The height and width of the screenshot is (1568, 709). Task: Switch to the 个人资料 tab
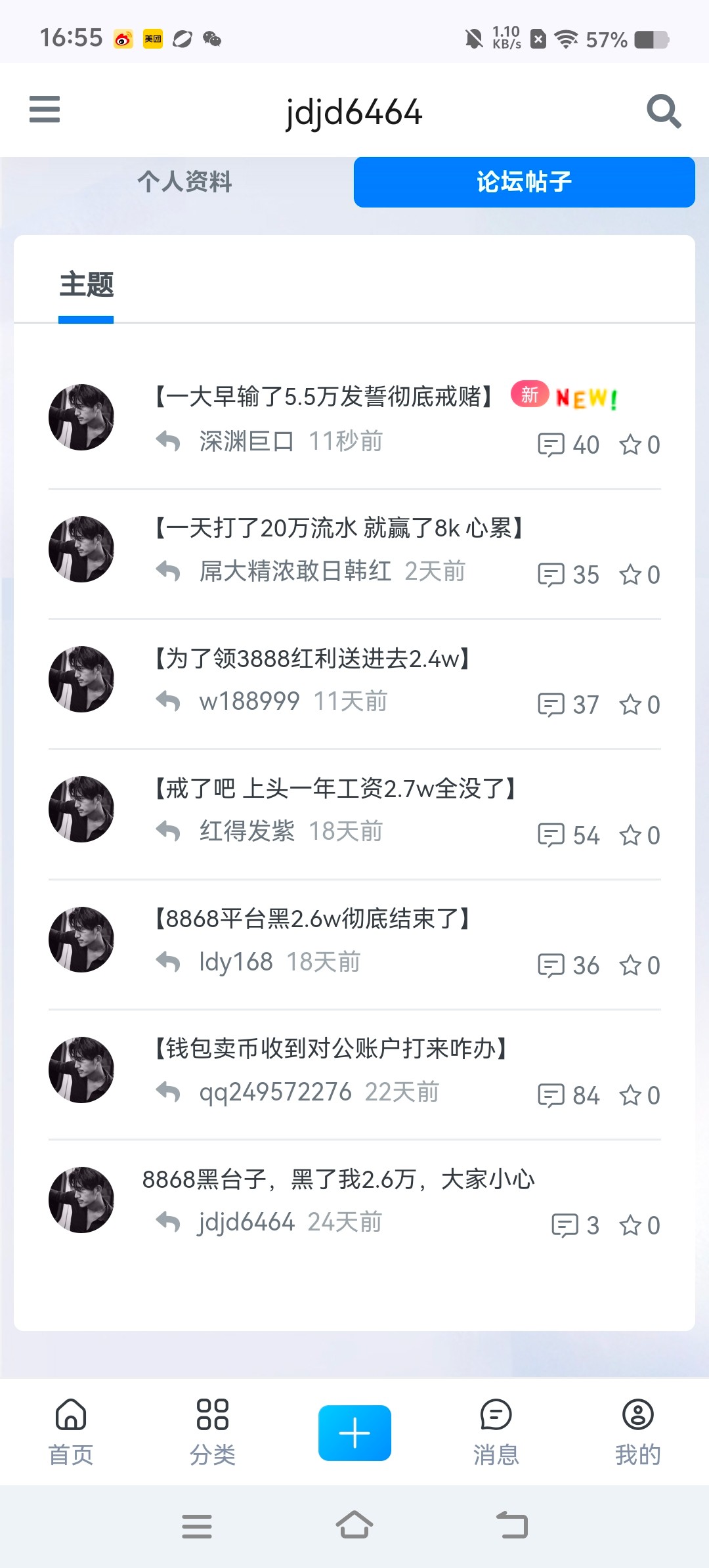click(x=184, y=182)
